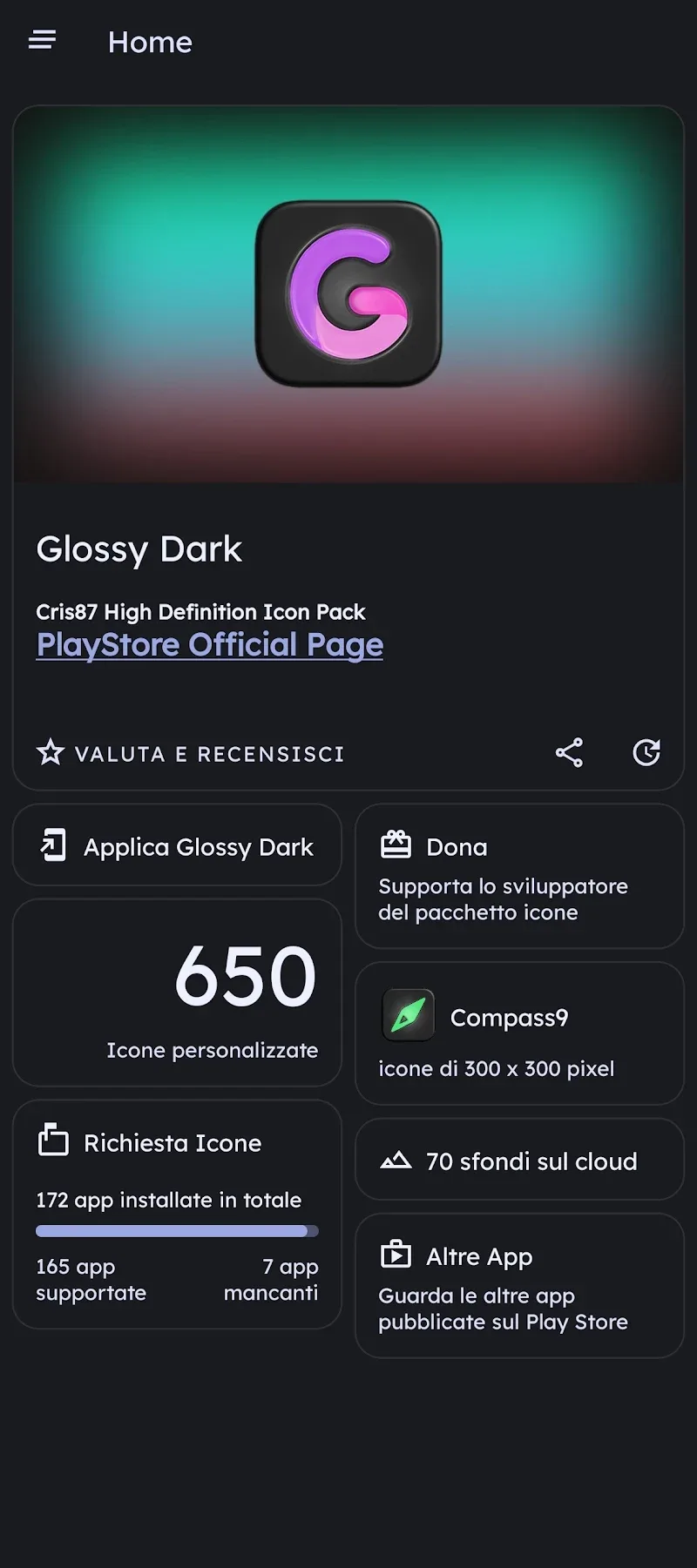The image size is (697, 1568).
Task: Browse the 70 sfondi sul cloud
Action: point(519,1161)
